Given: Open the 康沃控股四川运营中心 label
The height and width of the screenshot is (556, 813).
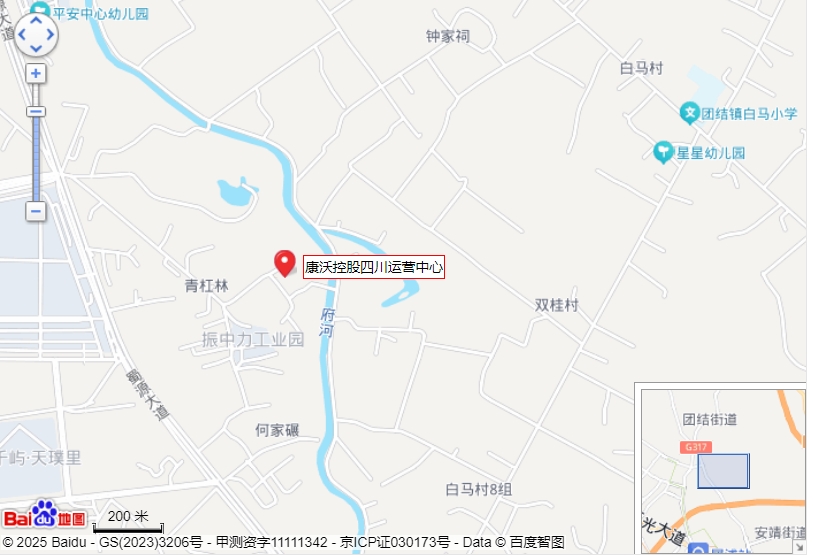Looking at the screenshot, I should pos(373,267).
